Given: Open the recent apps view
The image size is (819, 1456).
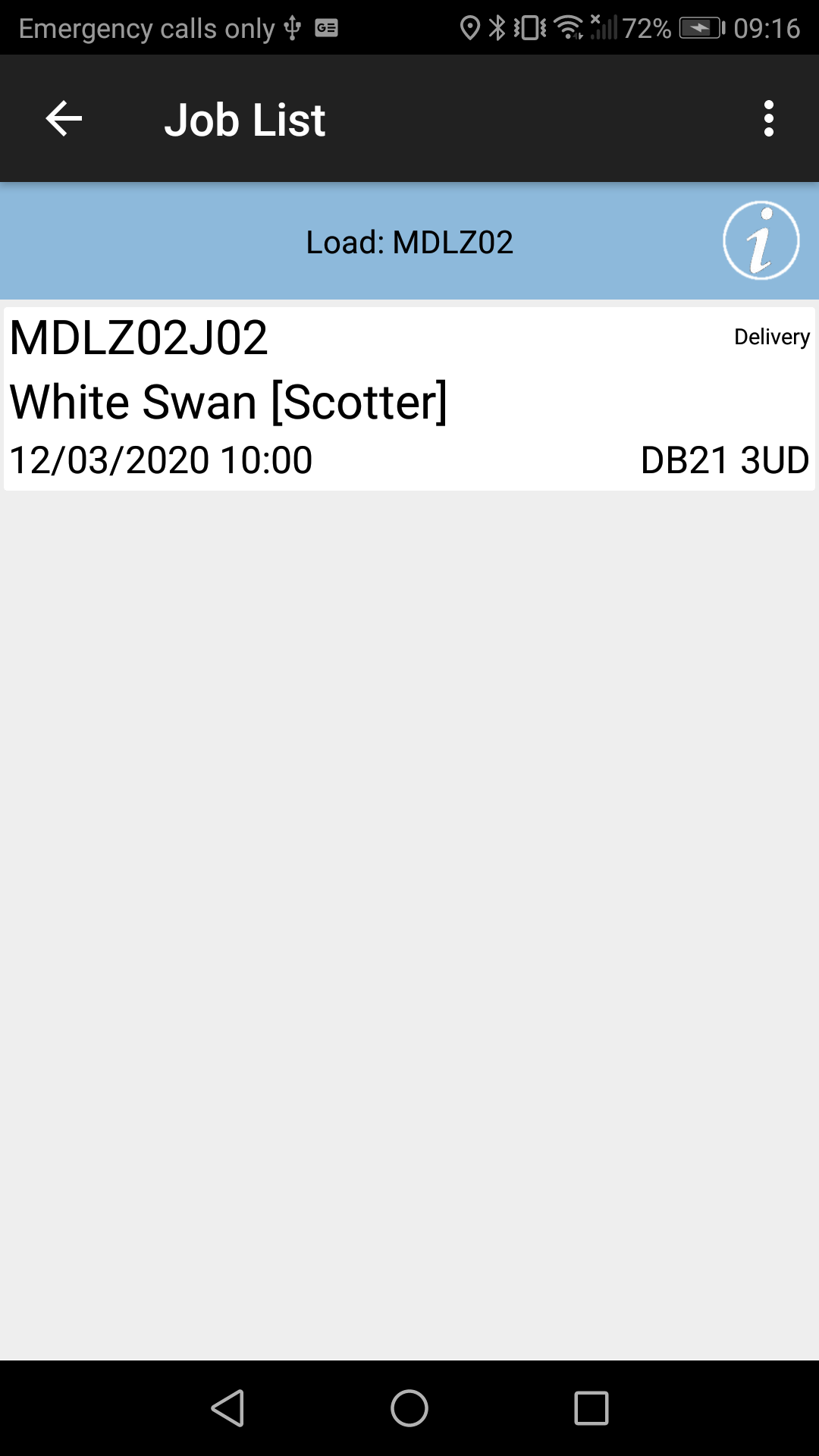Looking at the screenshot, I should tap(591, 1408).
